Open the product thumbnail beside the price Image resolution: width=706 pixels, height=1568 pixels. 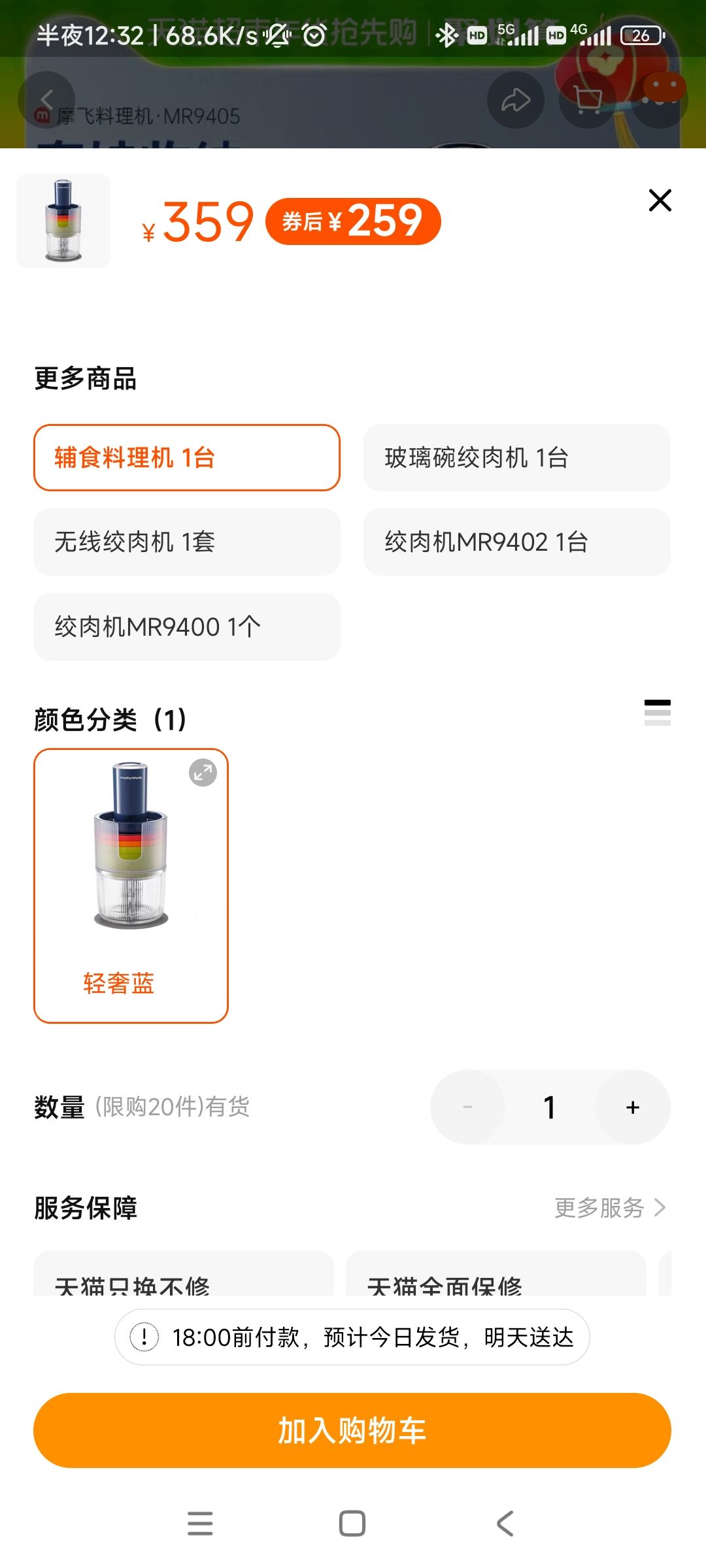pyautogui.click(x=63, y=221)
